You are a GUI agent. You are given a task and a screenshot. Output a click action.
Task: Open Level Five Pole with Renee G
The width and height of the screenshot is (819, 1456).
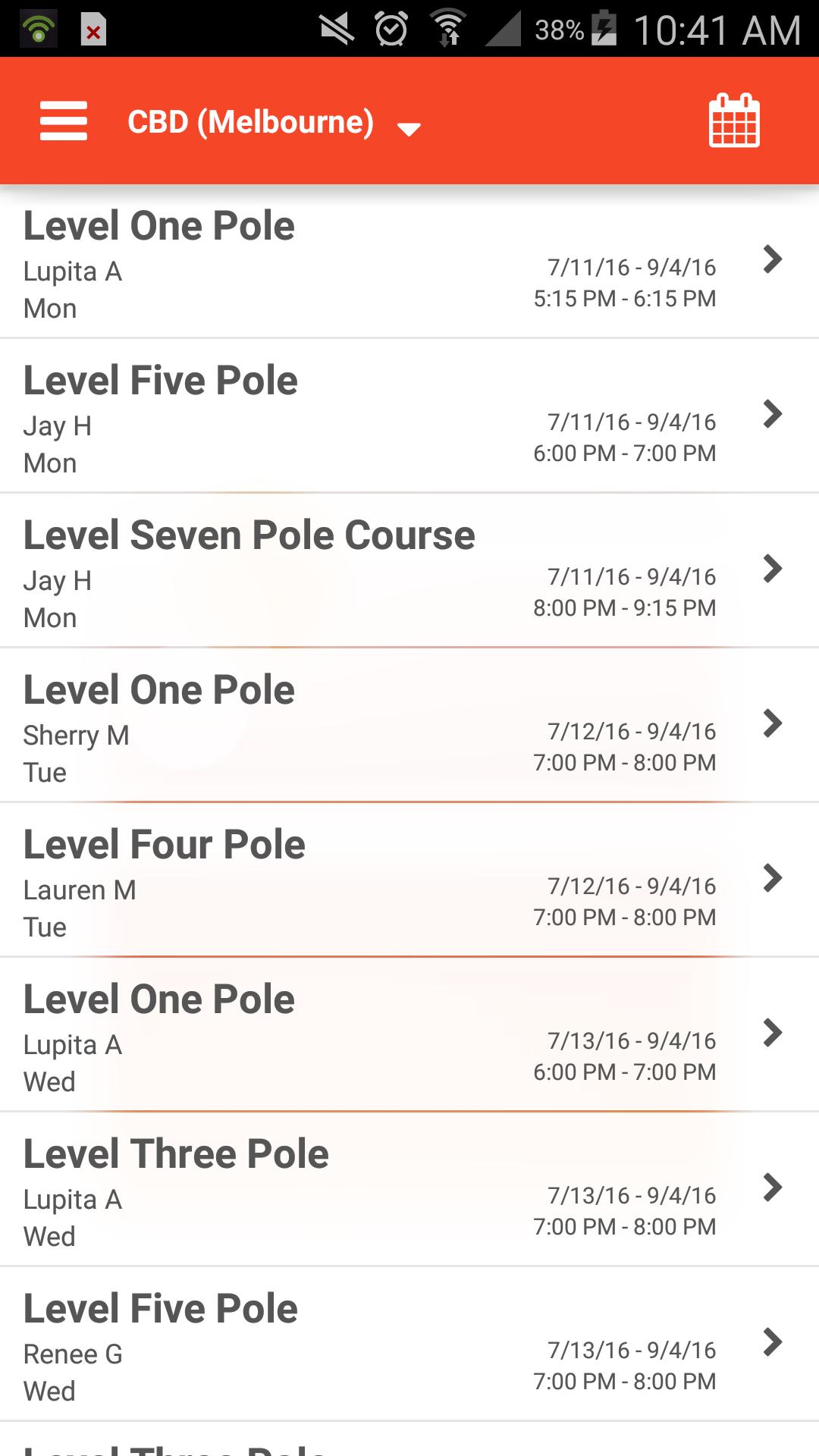409,1345
